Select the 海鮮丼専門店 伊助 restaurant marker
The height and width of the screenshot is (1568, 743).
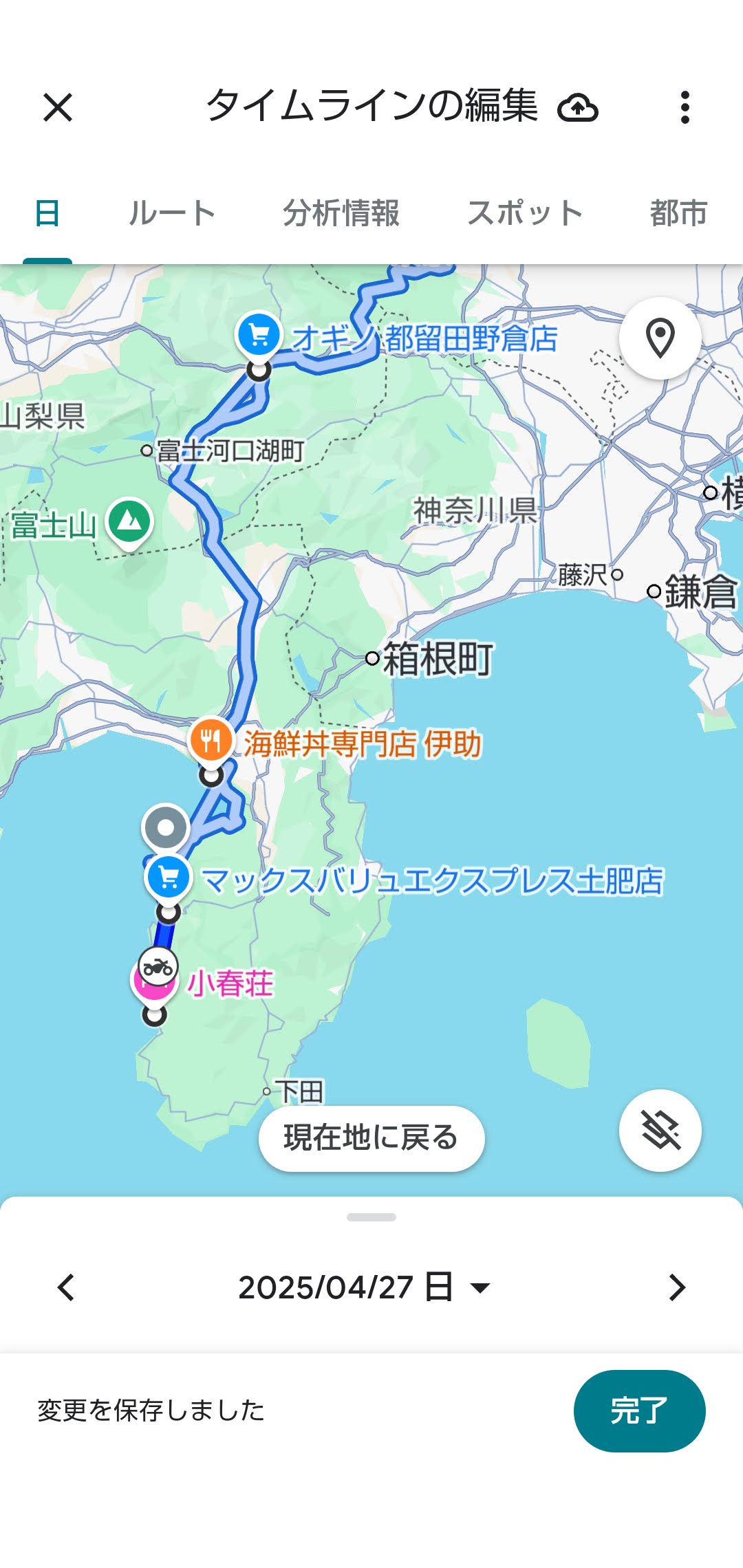click(x=211, y=741)
